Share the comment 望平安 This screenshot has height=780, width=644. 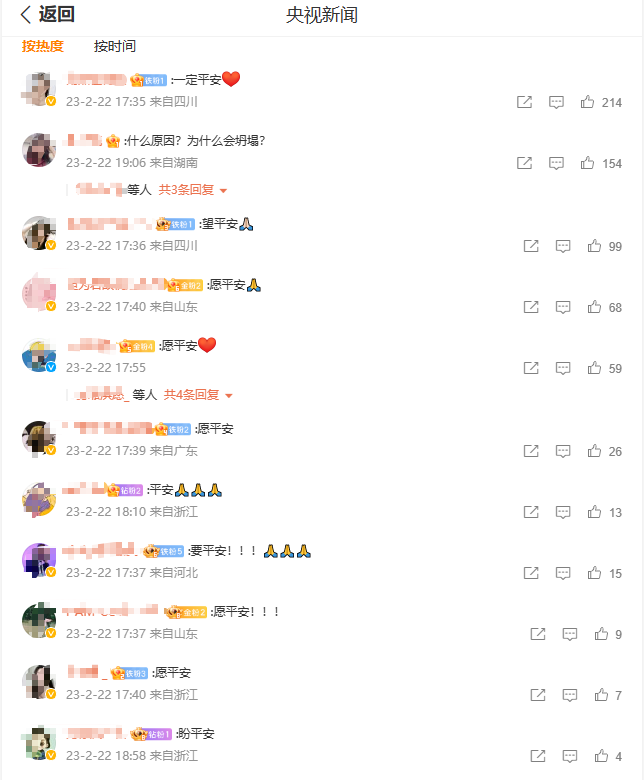[x=531, y=246]
